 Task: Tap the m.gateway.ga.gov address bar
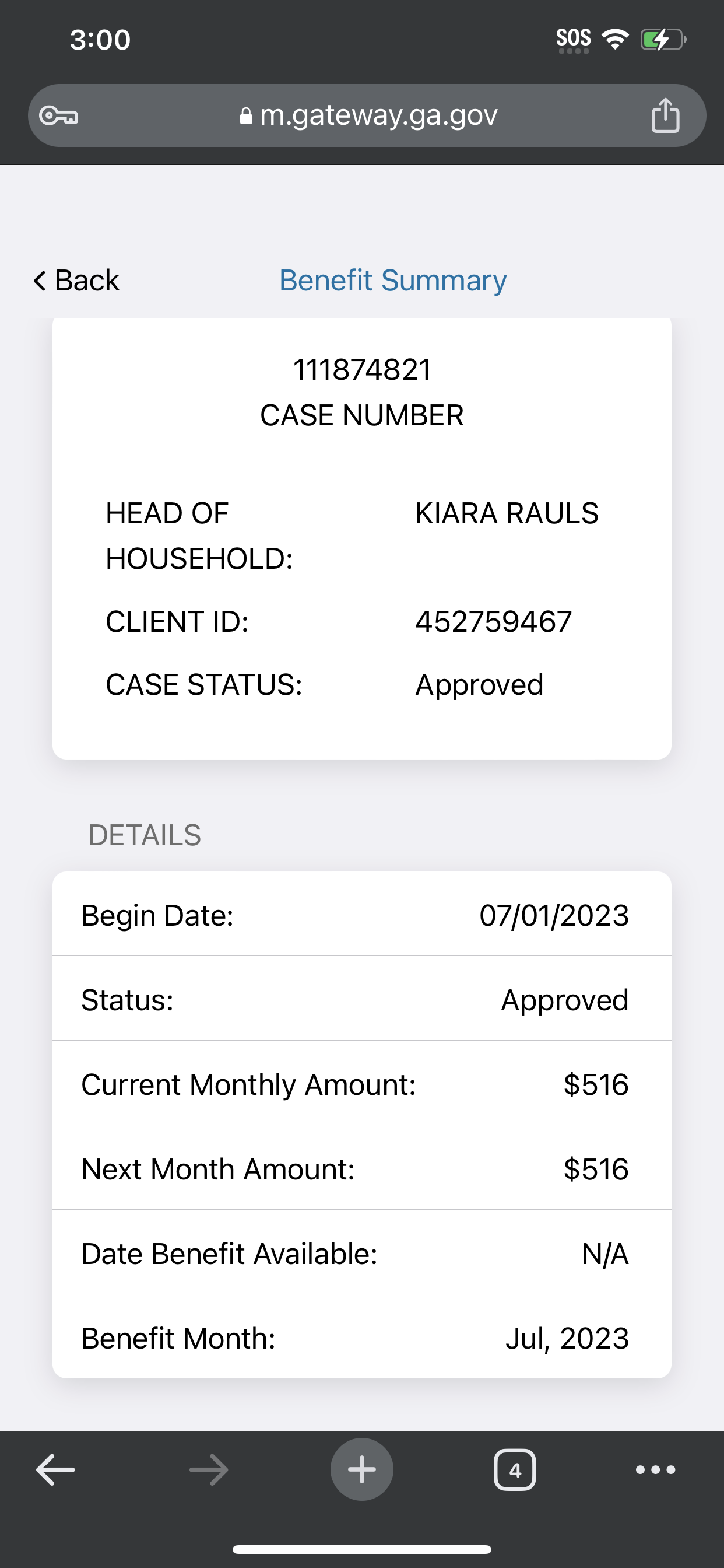pyautogui.click(x=367, y=115)
